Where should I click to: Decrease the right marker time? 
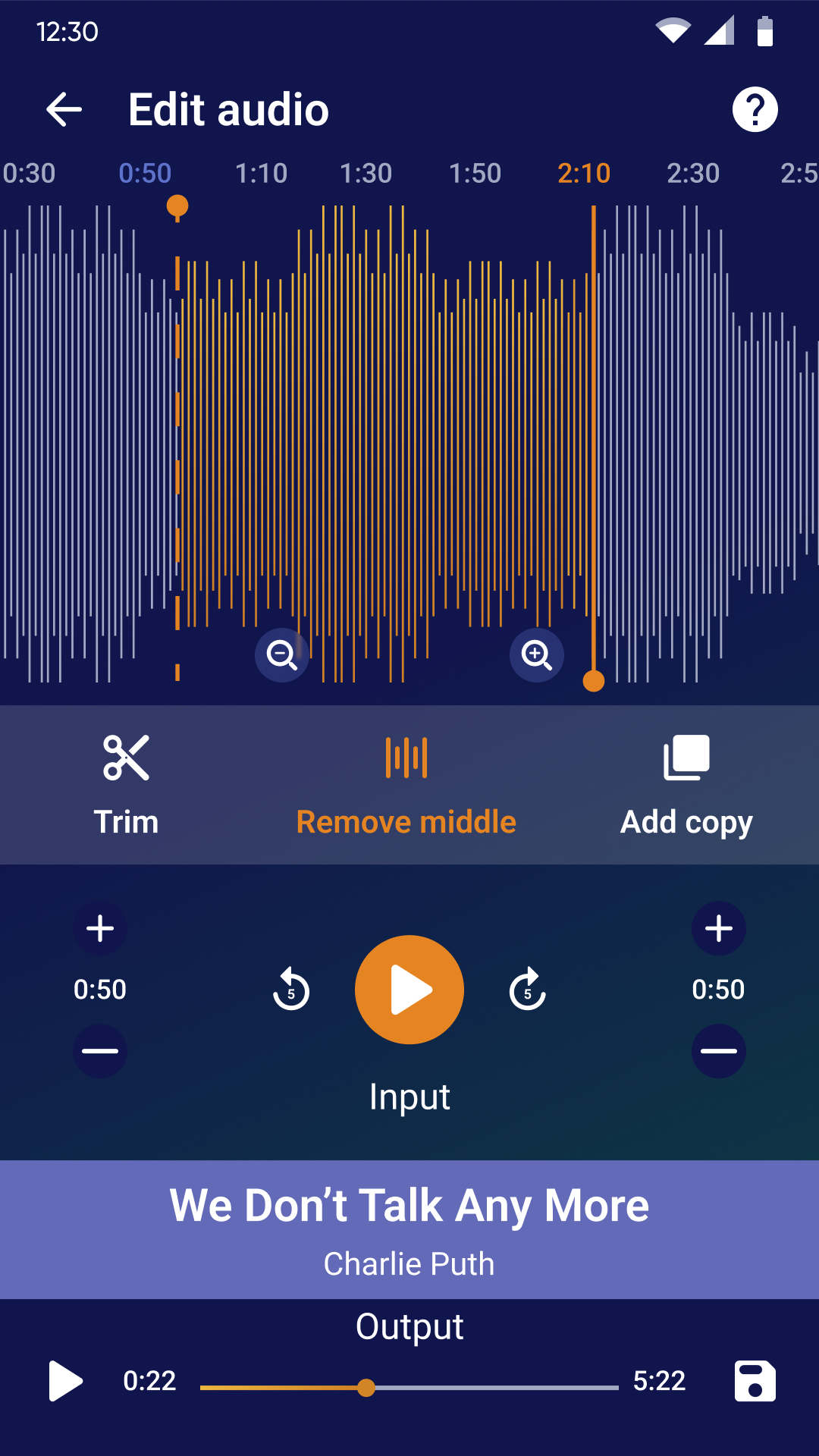(719, 1051)
